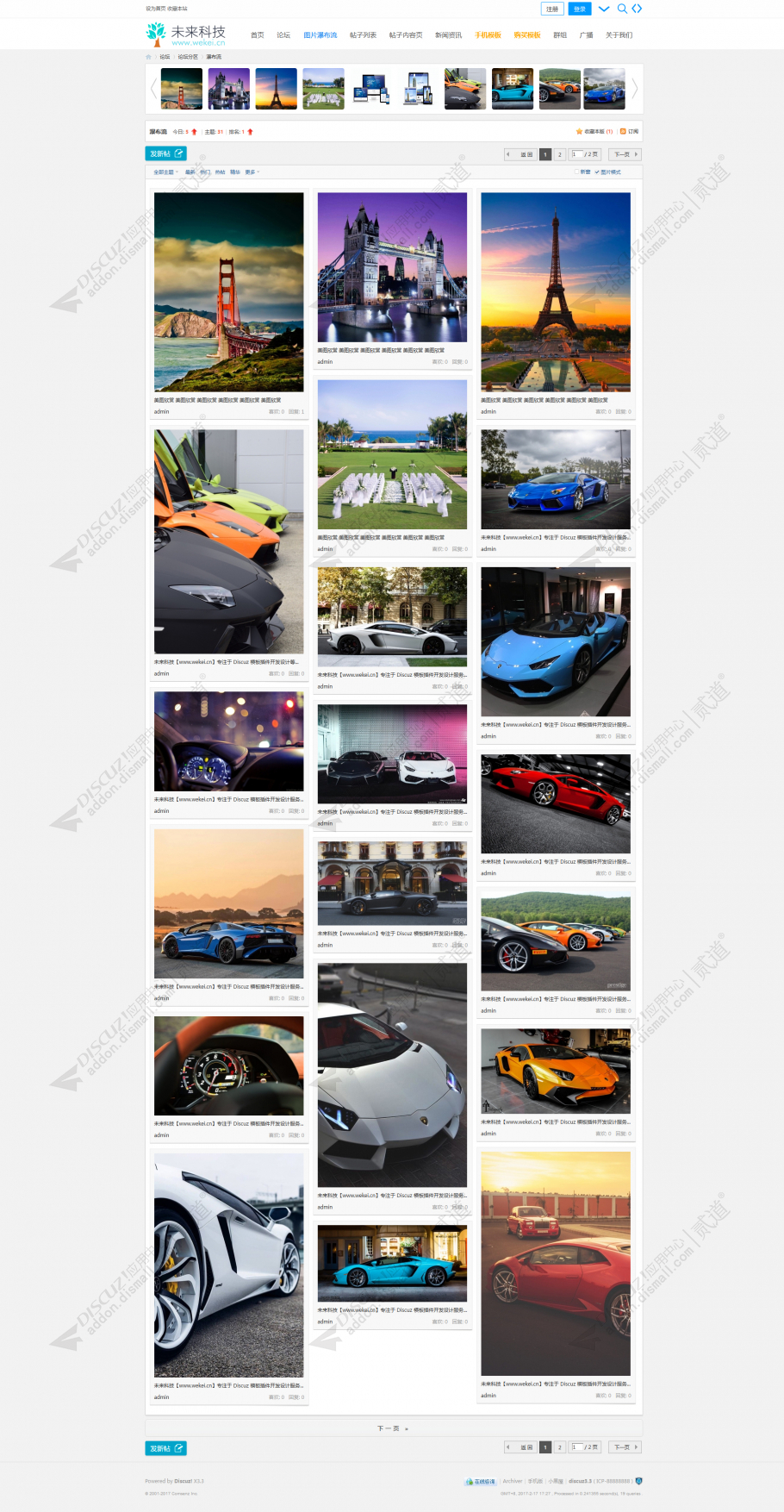This screenshot has width=784, height=1512.
Task: Tap the top 发新帖 new post button
Action: [165, 154]
